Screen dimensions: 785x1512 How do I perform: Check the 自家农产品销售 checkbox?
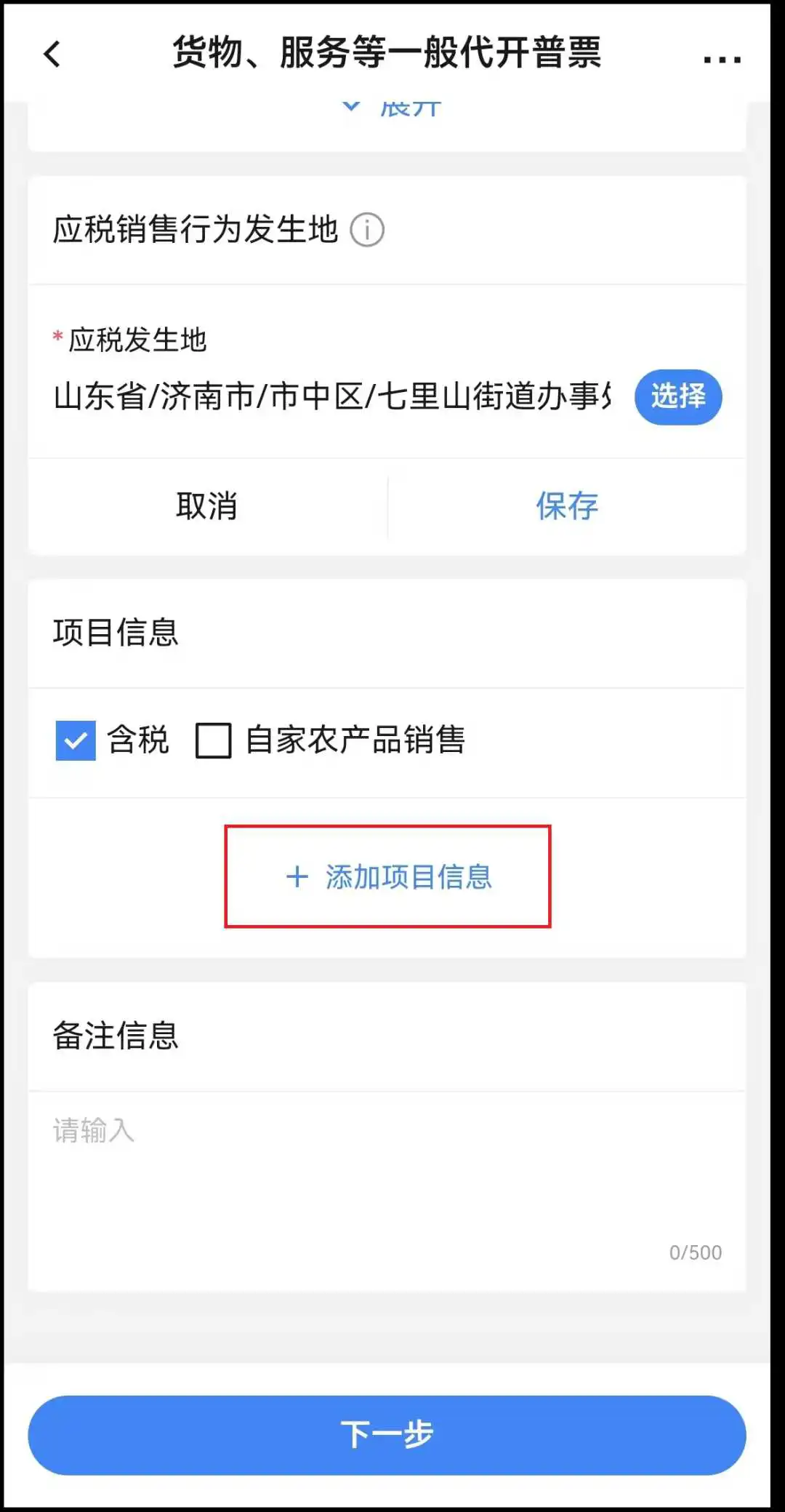coord(214,740)
